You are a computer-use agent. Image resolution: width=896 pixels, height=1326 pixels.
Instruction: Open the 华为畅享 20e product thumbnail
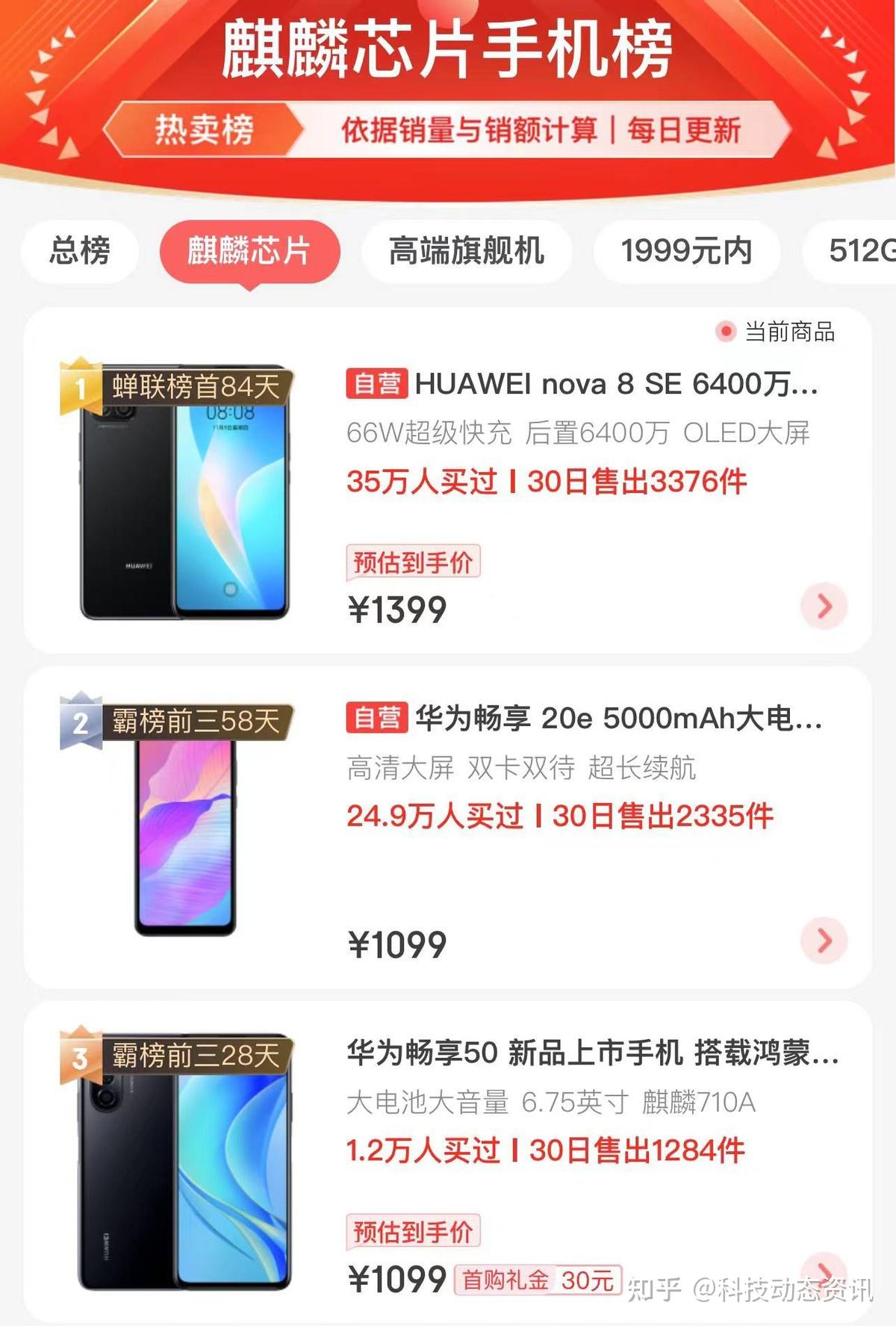click(187, 837)
